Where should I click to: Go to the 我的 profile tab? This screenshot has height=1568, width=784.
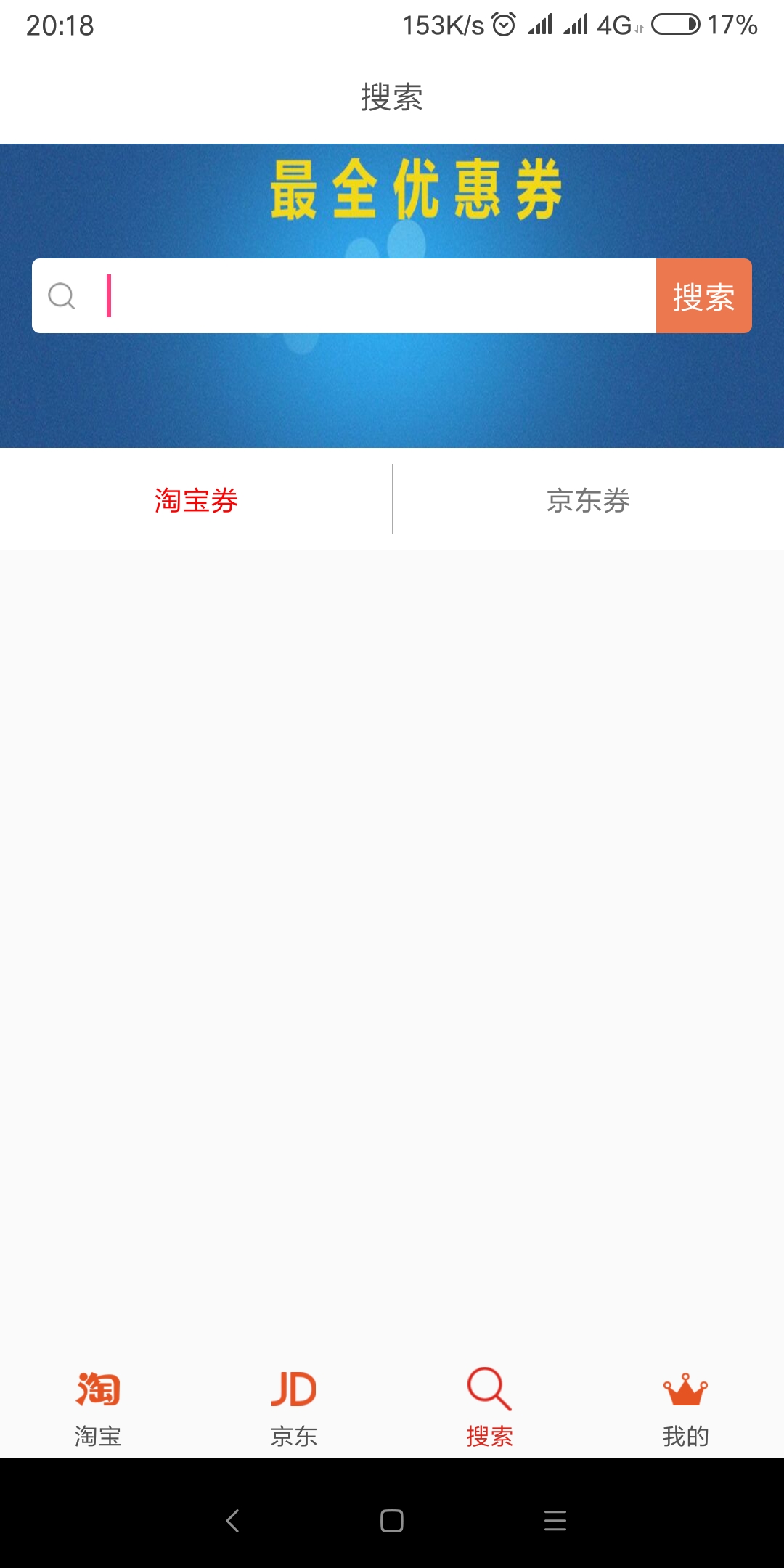[686, 1408]
